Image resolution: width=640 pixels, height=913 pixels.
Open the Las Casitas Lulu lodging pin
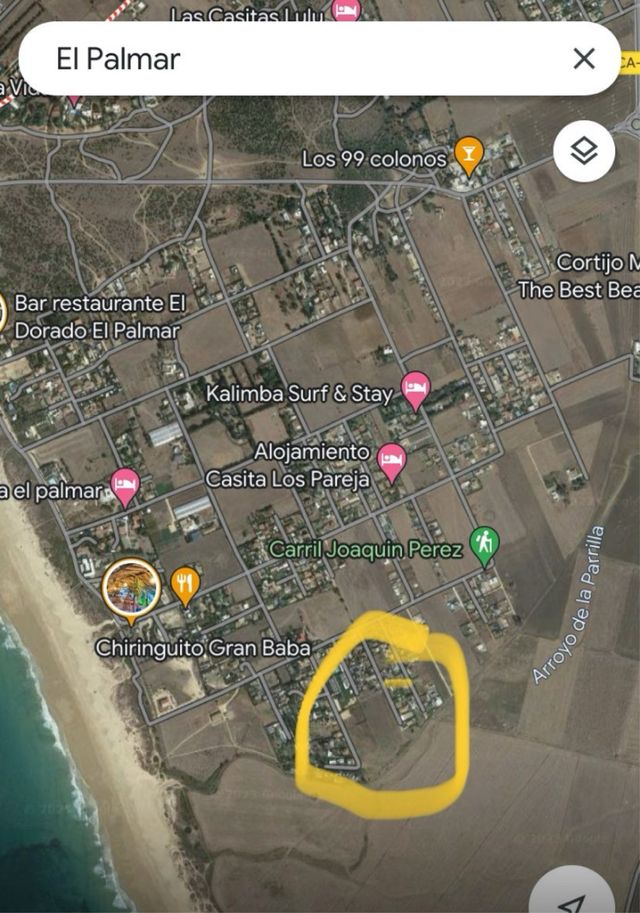pos(346,12)
